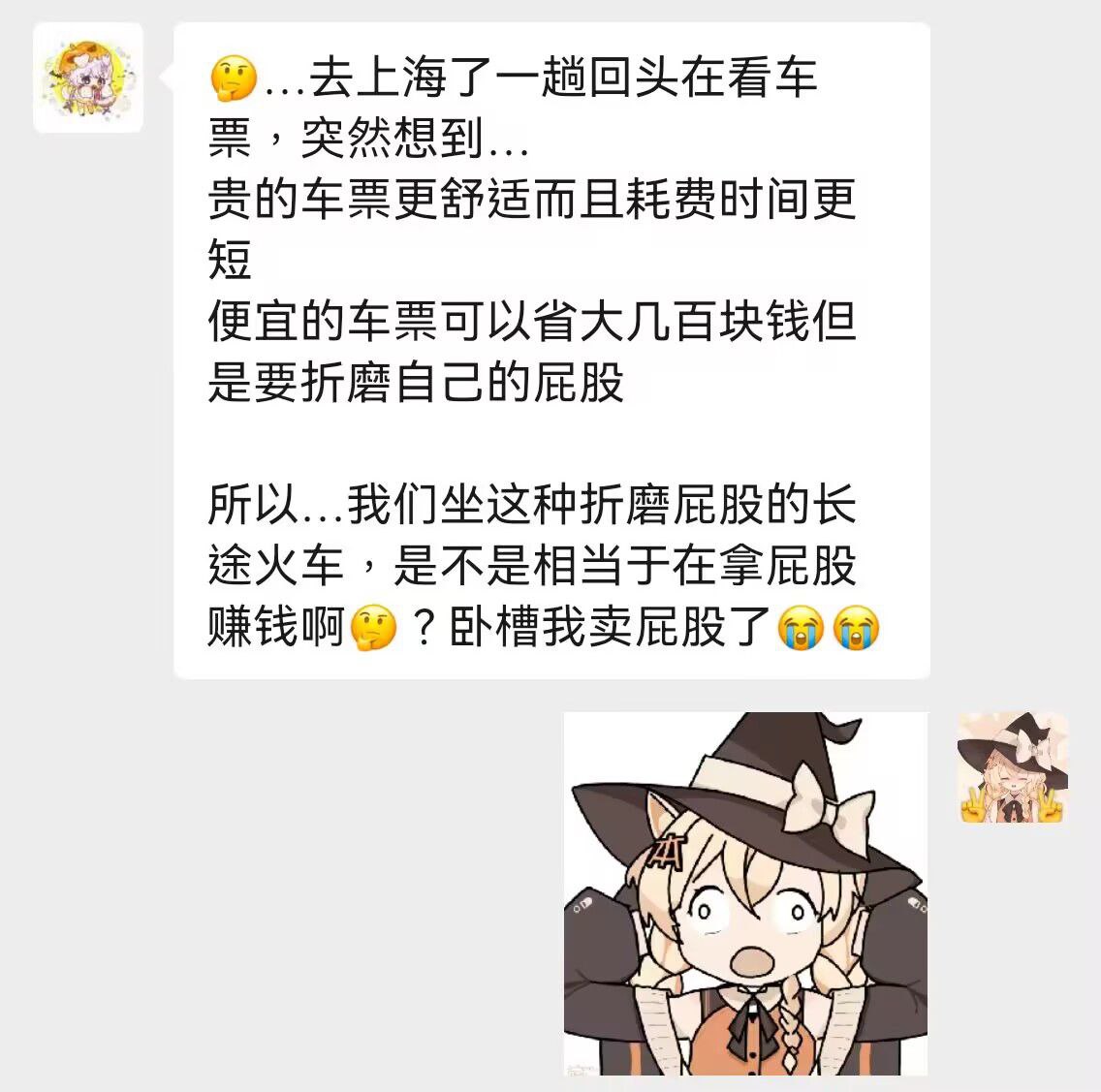The height and width of the screenshot is (1092, 1101).
Task: Open the surprised witch sticker image
Action: click(x=745, y=893)
